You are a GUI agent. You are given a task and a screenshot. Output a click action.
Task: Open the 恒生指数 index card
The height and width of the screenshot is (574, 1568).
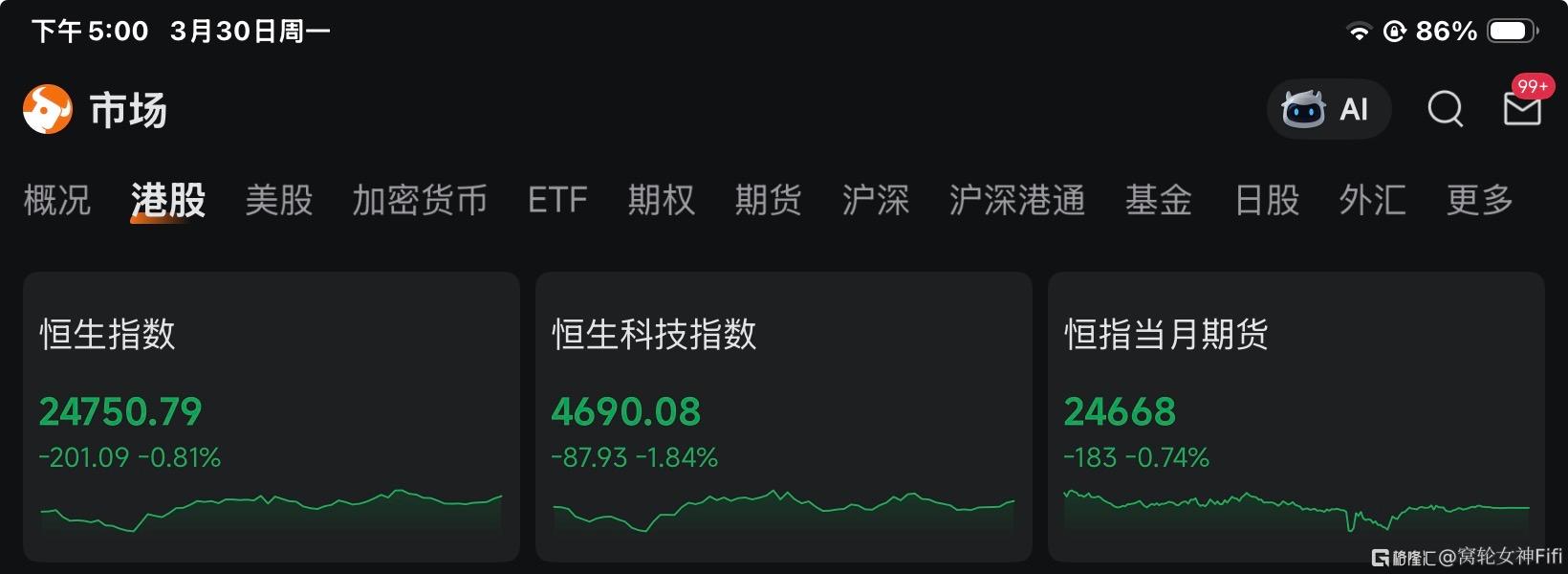(272, 417)
